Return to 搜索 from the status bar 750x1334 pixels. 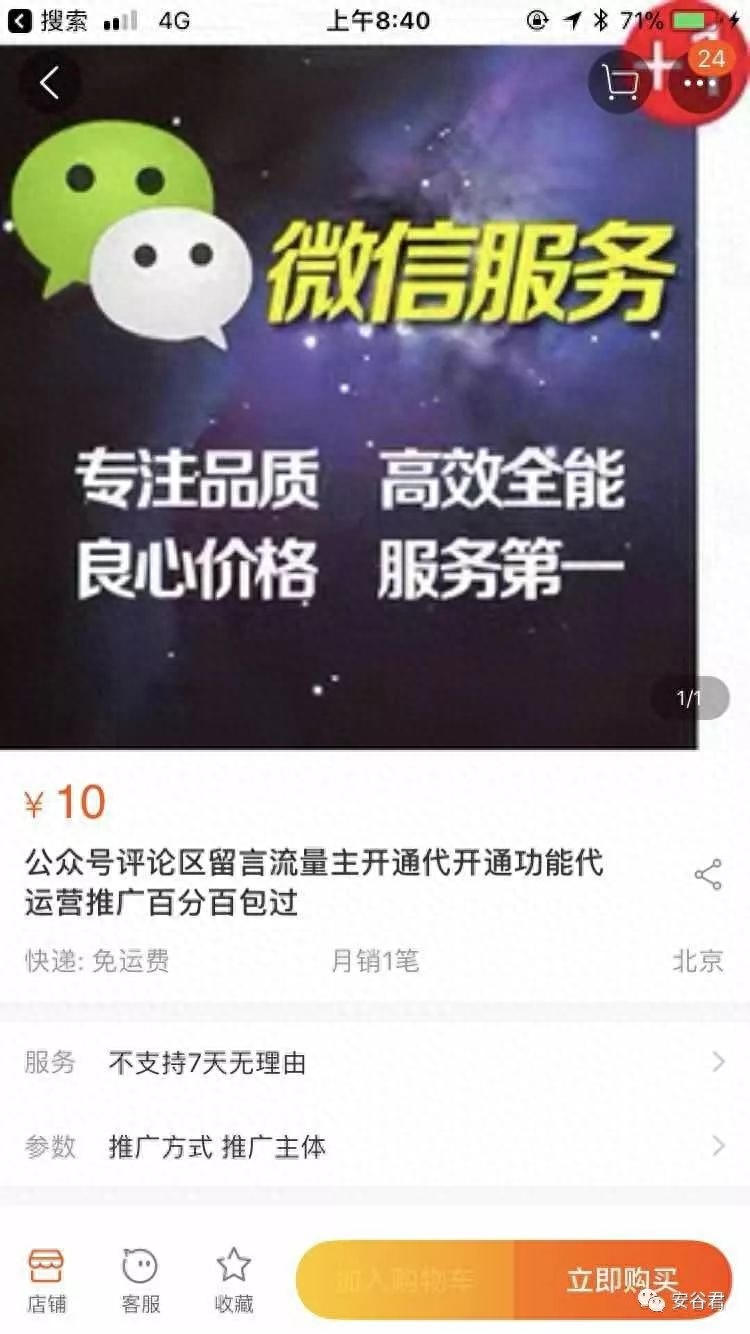[50, 20]
